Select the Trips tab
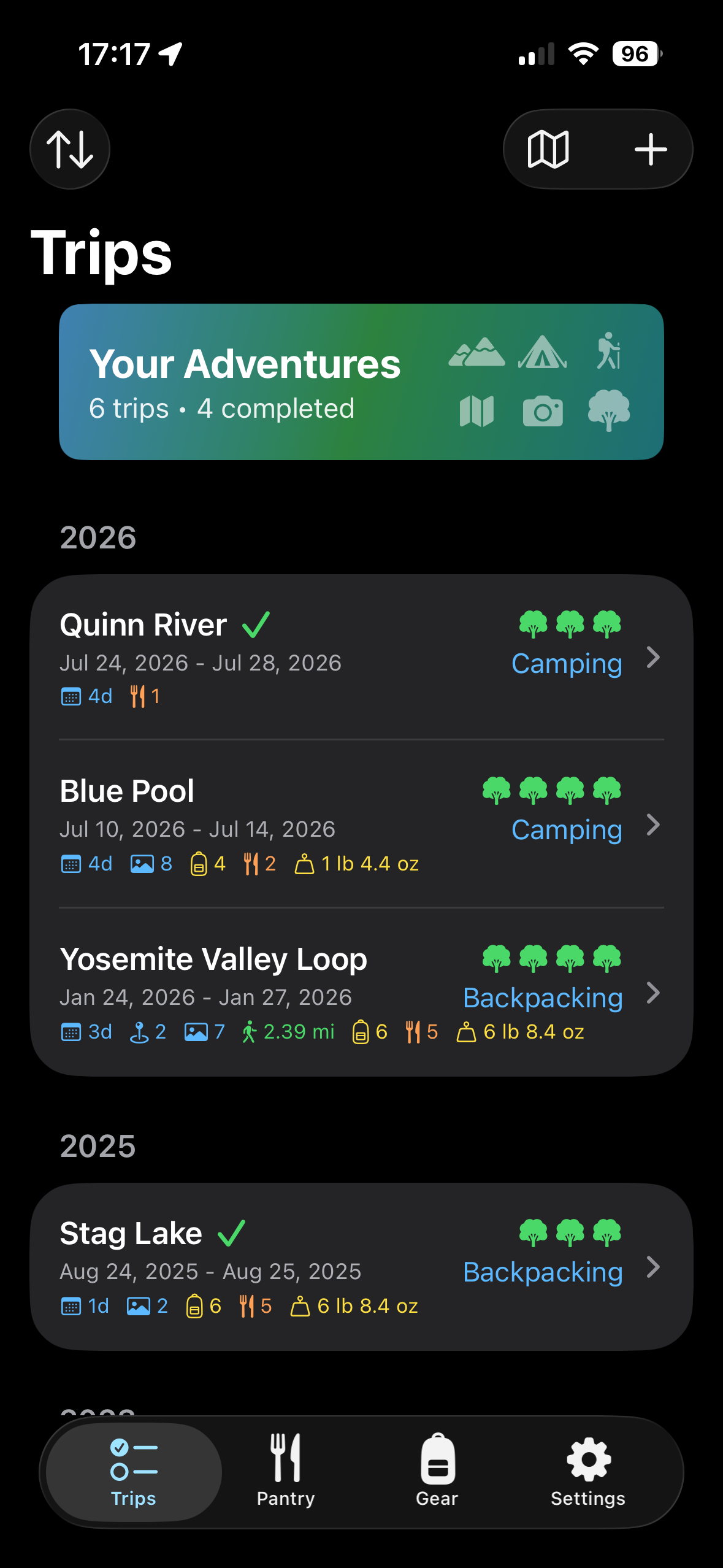The image size is (723, 1568). pos(134,1471)
